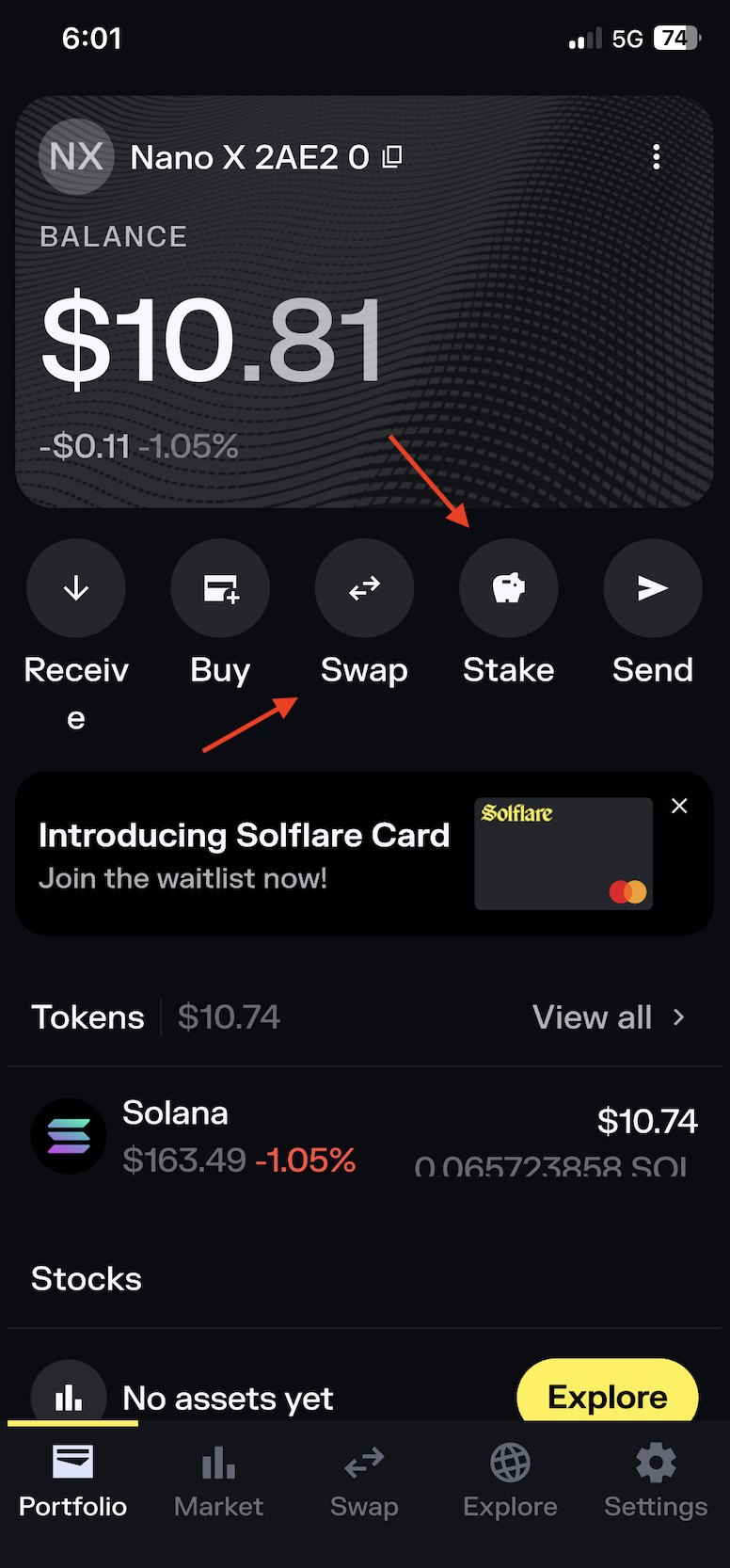Open the Stake piggy bank button
The height and width of the screenshot is (1568, 730).
coord(508,588)
